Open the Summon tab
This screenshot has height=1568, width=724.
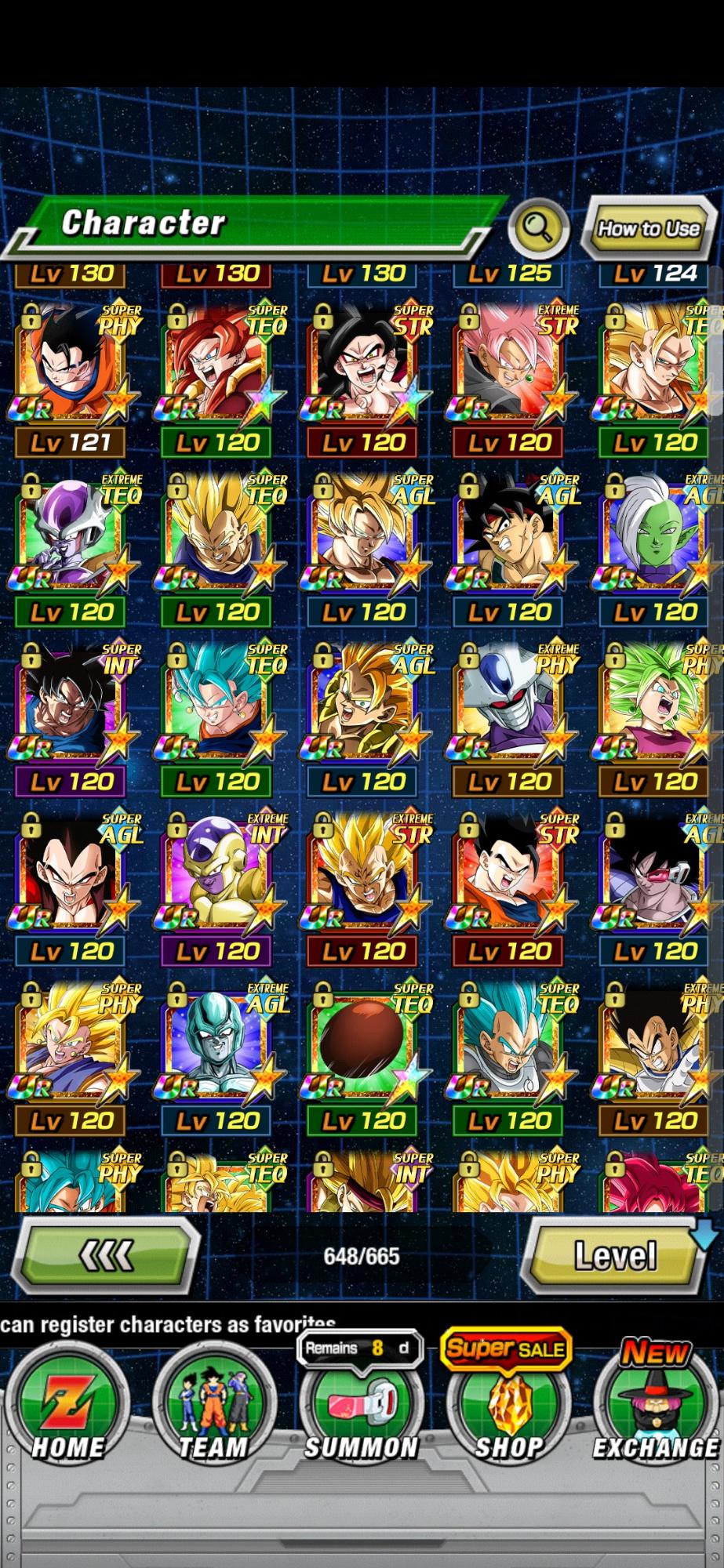click(361, 1411)
